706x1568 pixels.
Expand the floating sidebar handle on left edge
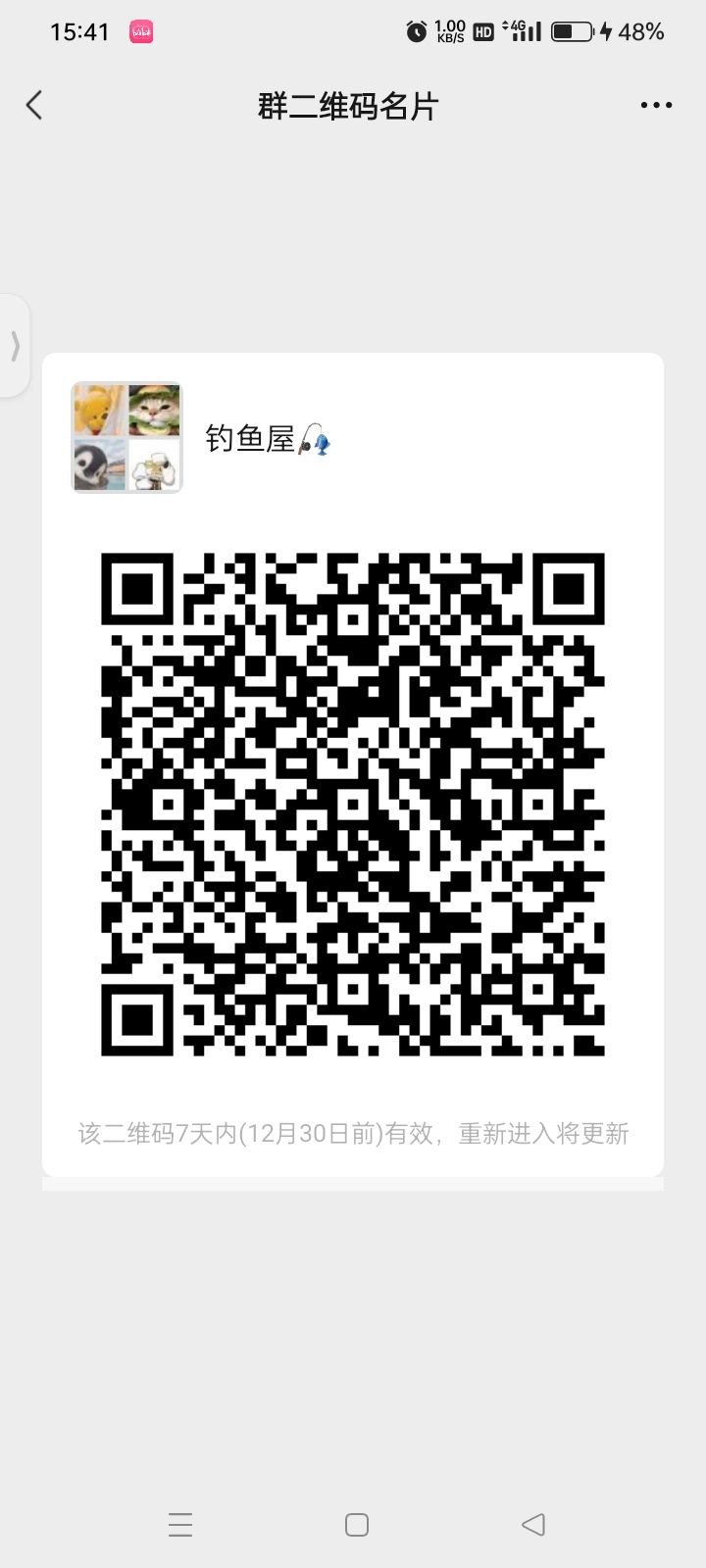coord(14,345)
